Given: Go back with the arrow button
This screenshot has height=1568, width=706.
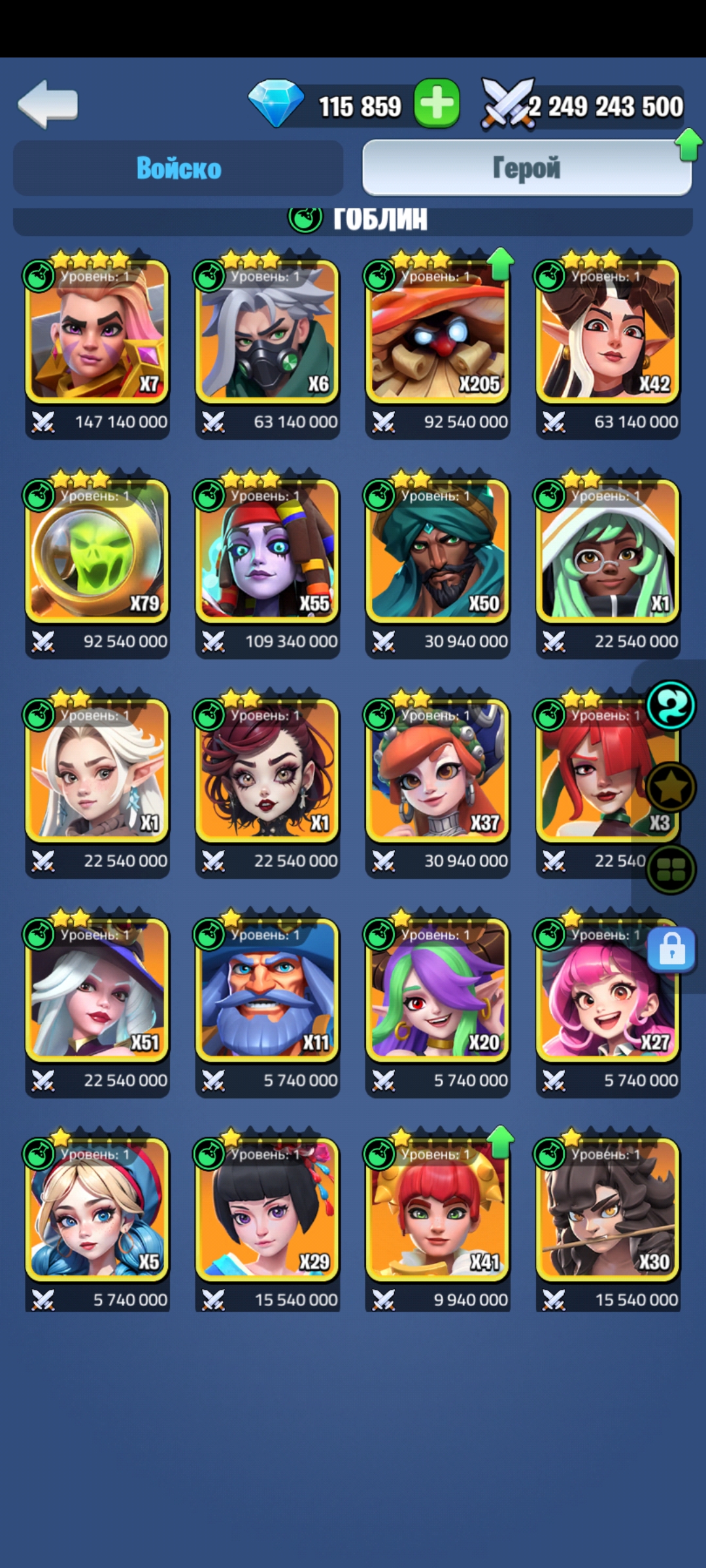Looking at the screenshot, I should [48, 104].
